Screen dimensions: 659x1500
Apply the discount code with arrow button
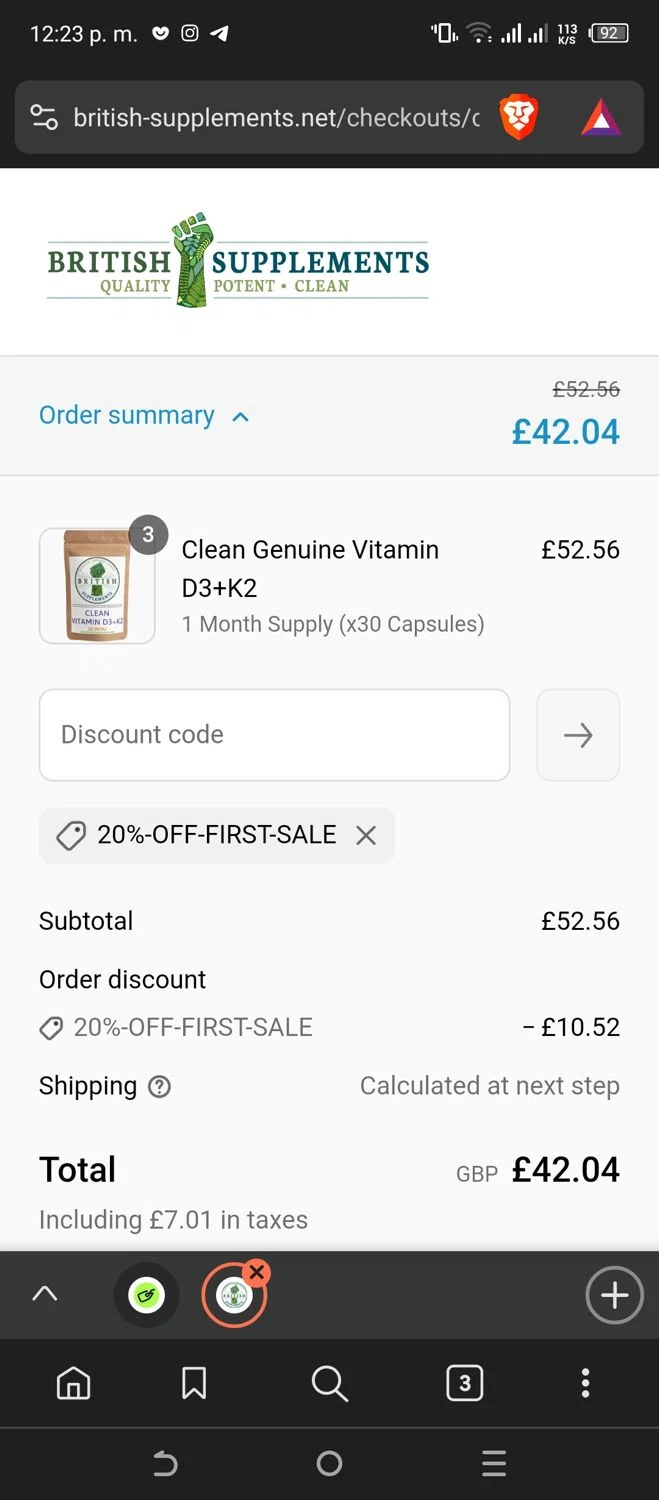click(x=578, y=735)
